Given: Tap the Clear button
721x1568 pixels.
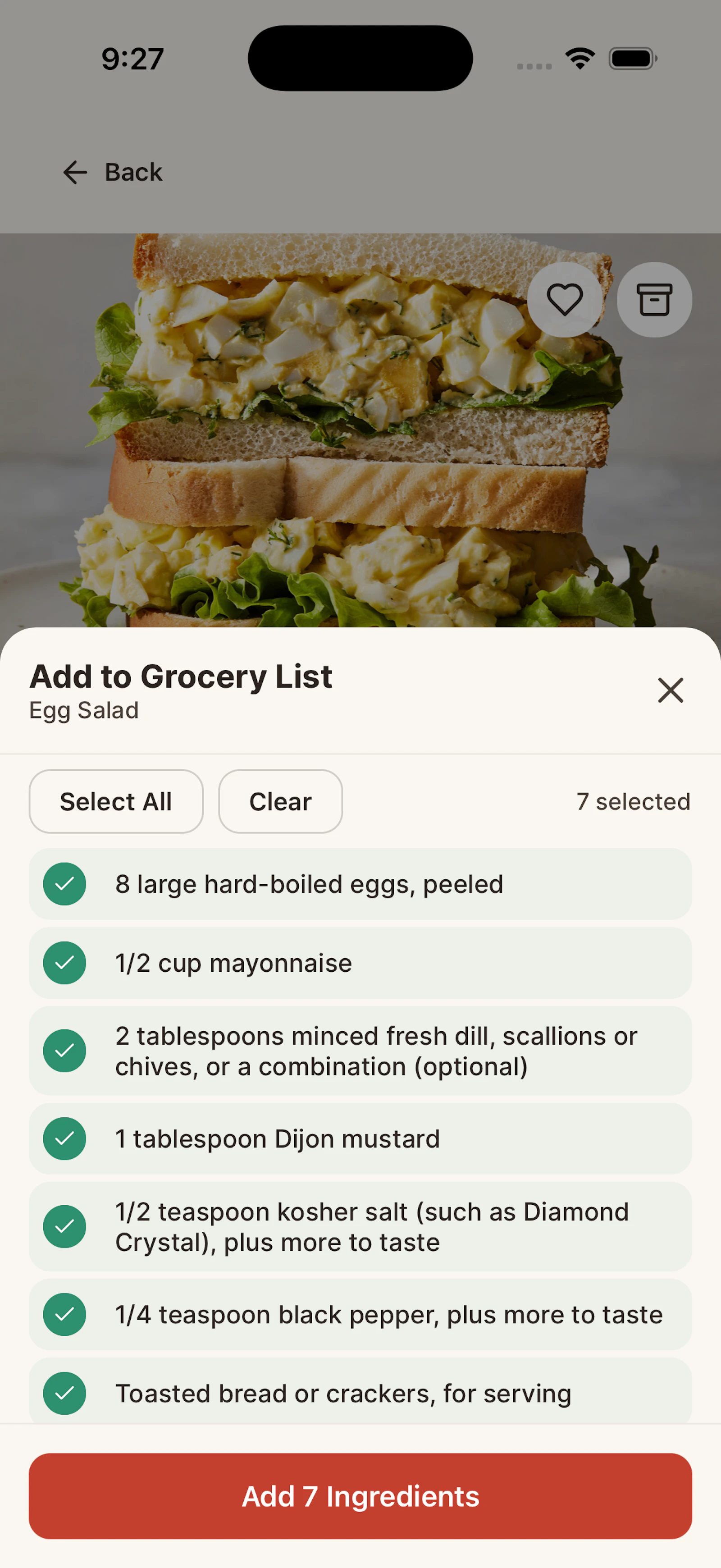Looking at the screenshot, I should tap(280, 801).
